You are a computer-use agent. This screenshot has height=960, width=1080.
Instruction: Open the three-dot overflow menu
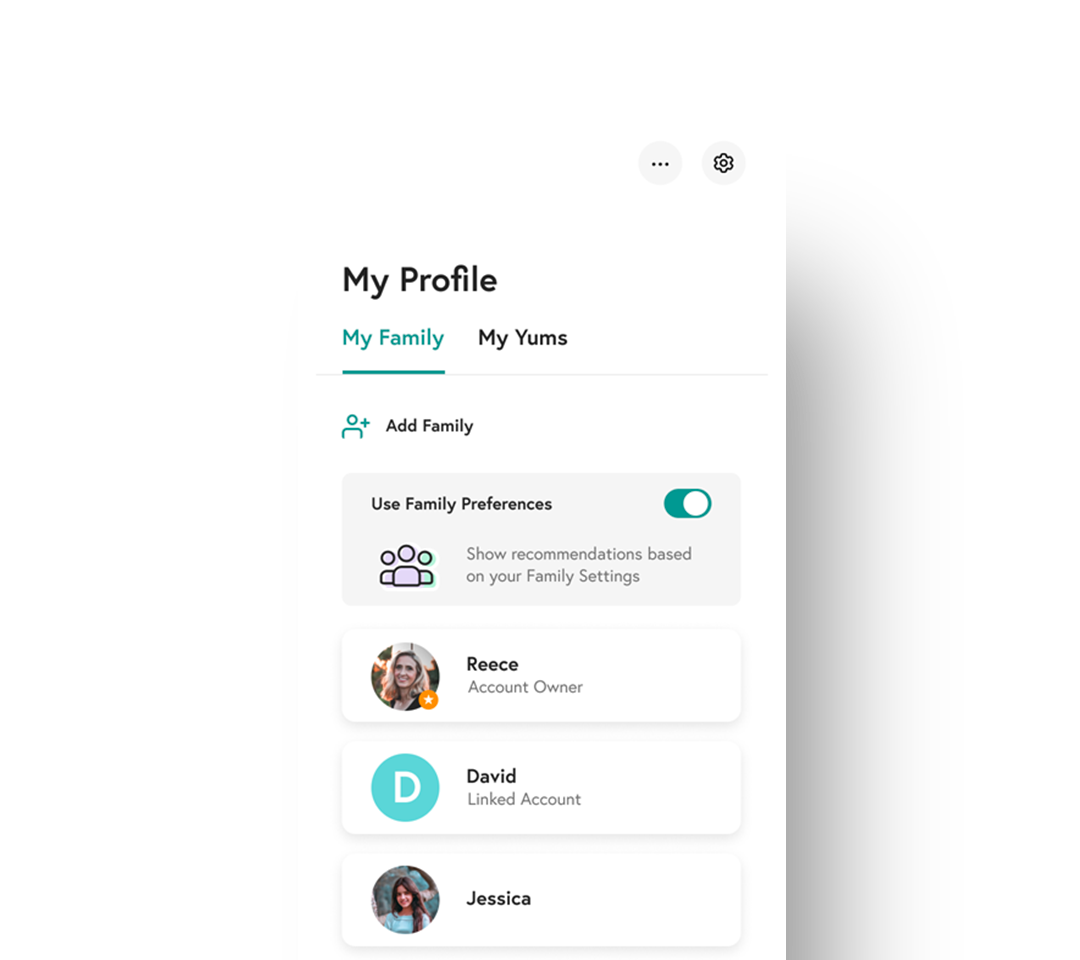660,164
